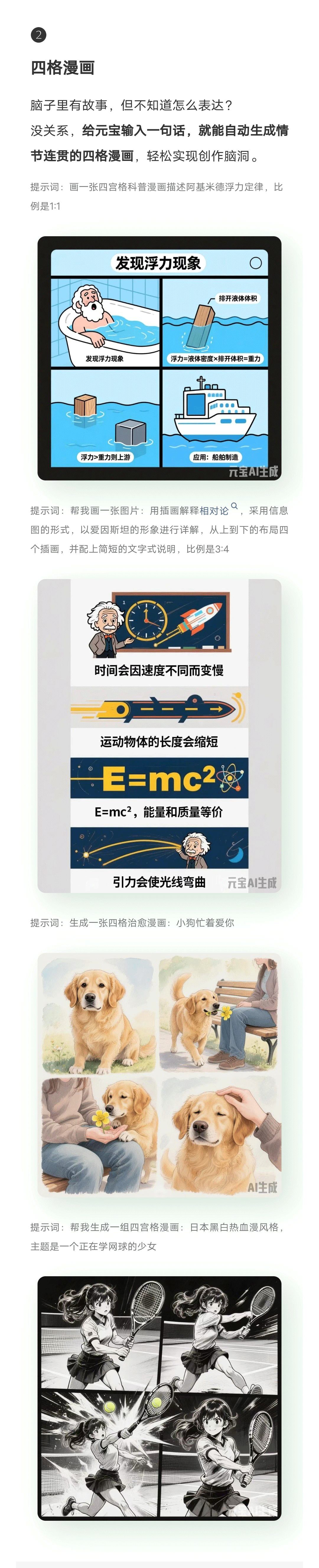The width and height of the screenshot is (319, 1568).
Task: Open the golden retriever four-panel comic
Action: point(159,1075)
